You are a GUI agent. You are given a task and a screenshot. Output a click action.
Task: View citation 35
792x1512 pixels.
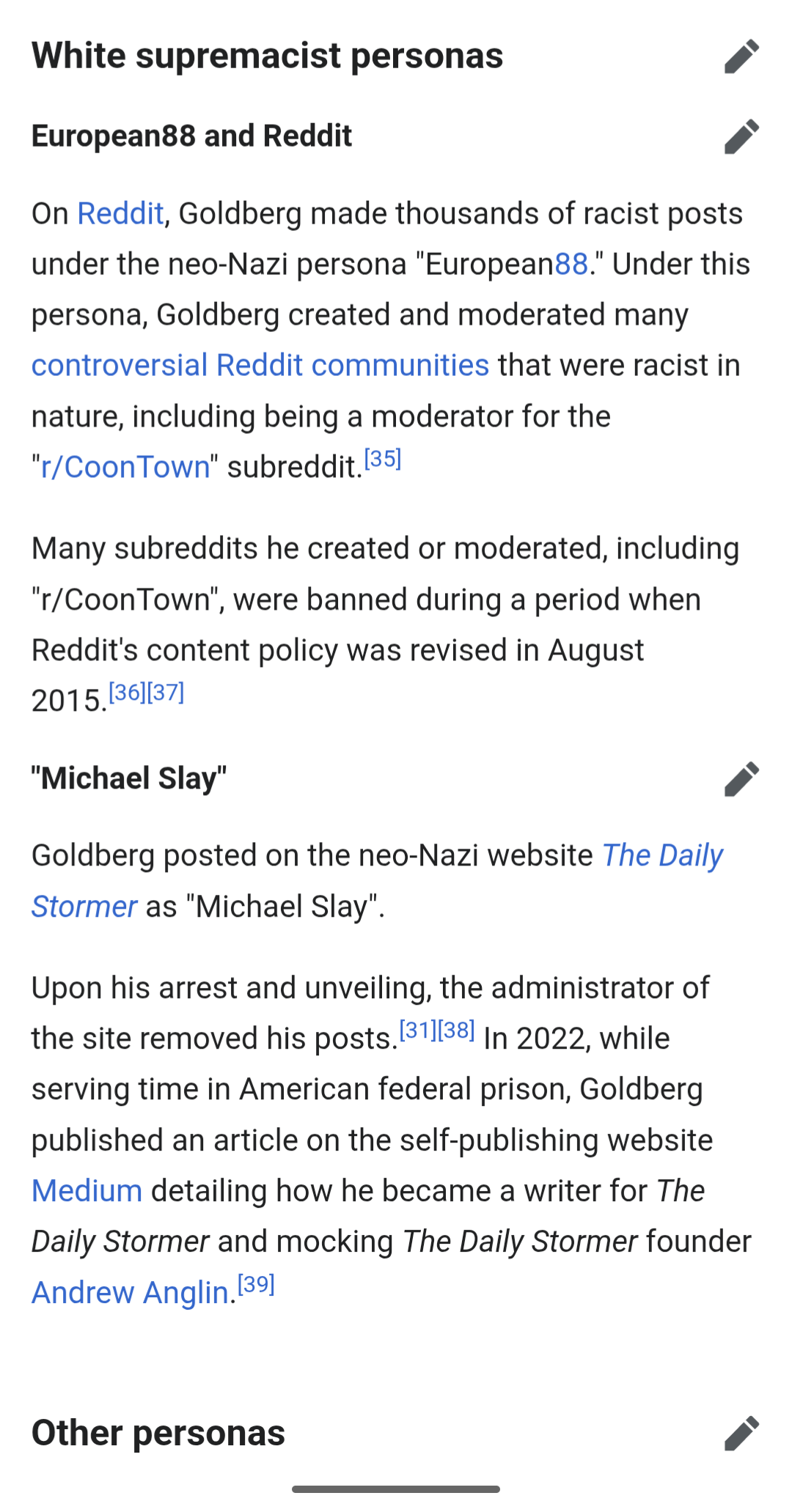click(x=383, y=459)
